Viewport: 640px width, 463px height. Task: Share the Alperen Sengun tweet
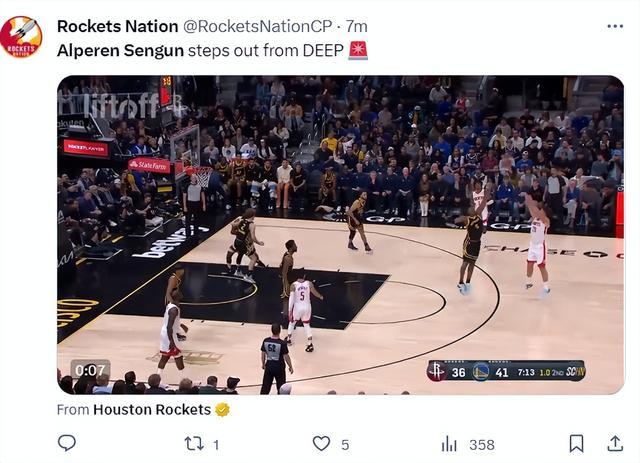click(614, 443)
